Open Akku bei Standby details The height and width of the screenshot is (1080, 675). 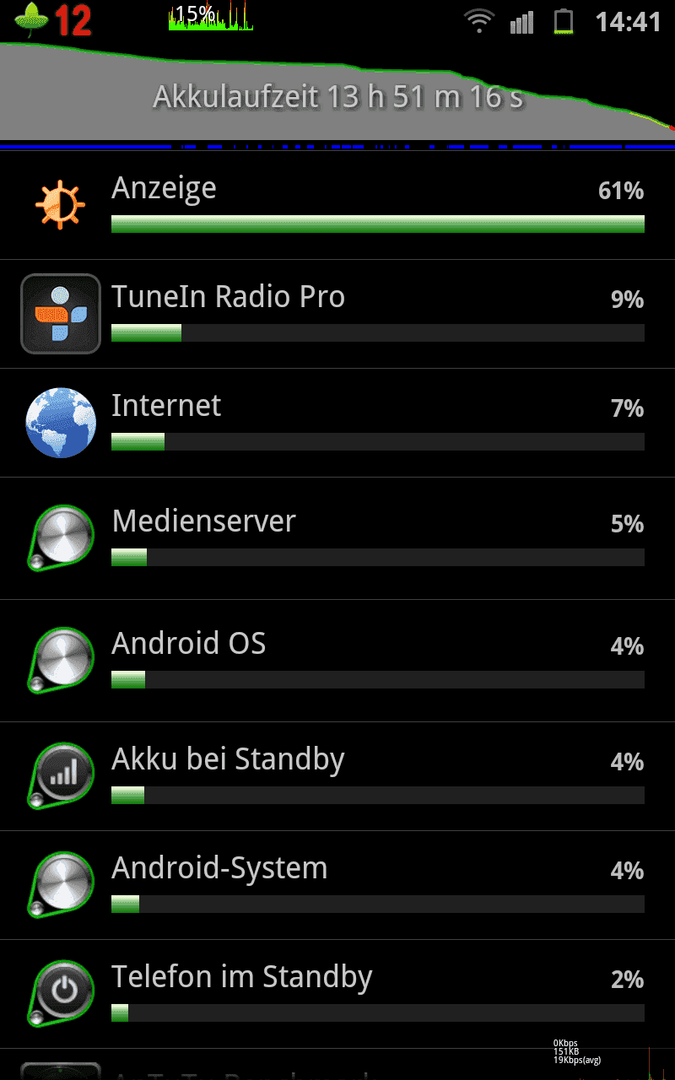[338, 776]
